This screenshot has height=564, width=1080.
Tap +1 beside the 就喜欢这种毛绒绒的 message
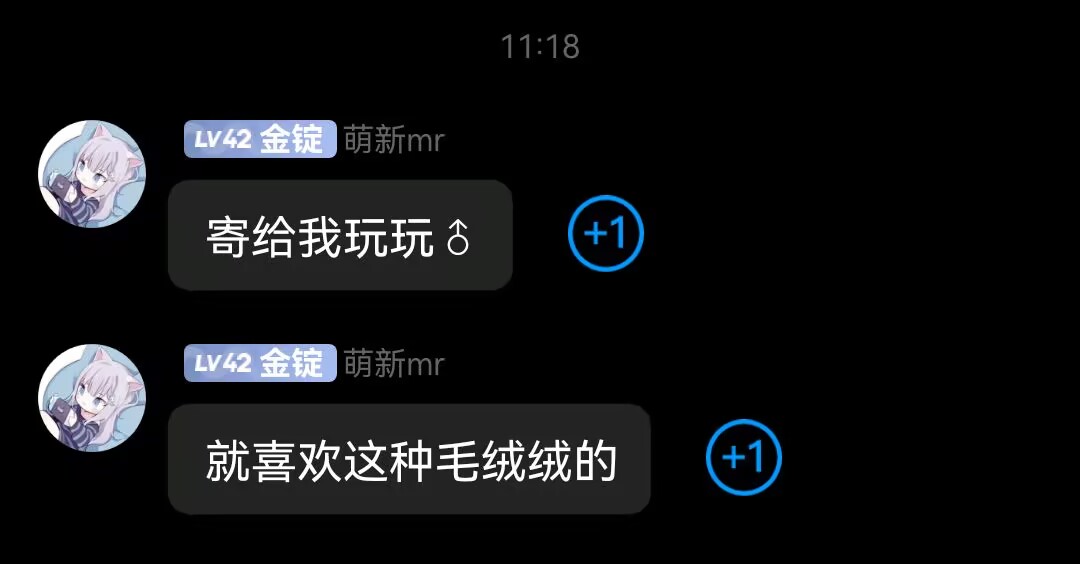[x=743, y=458]
